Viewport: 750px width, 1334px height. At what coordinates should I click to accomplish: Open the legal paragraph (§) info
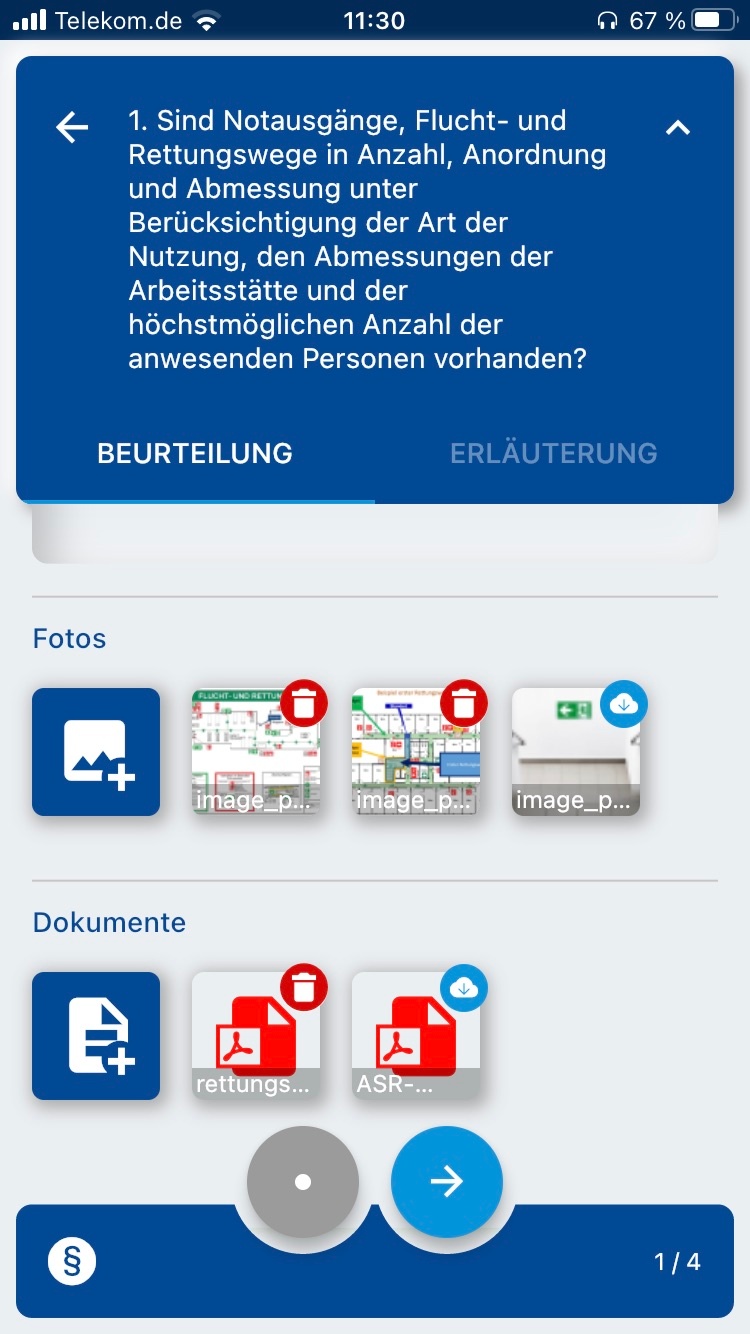pyautogui.click(x=72, y=1261)
